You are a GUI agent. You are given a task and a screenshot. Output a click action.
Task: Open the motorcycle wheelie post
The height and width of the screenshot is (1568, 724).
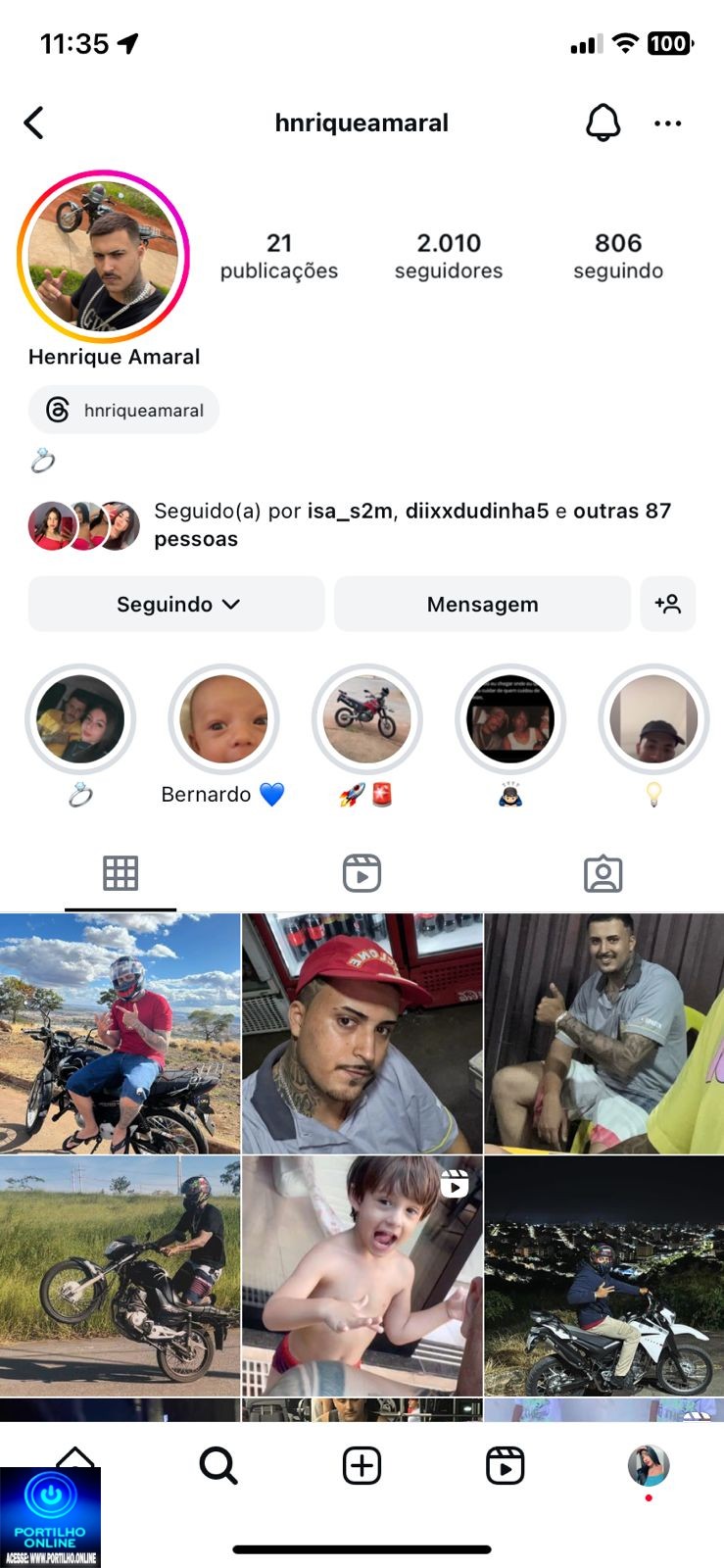click(120, 1275)
